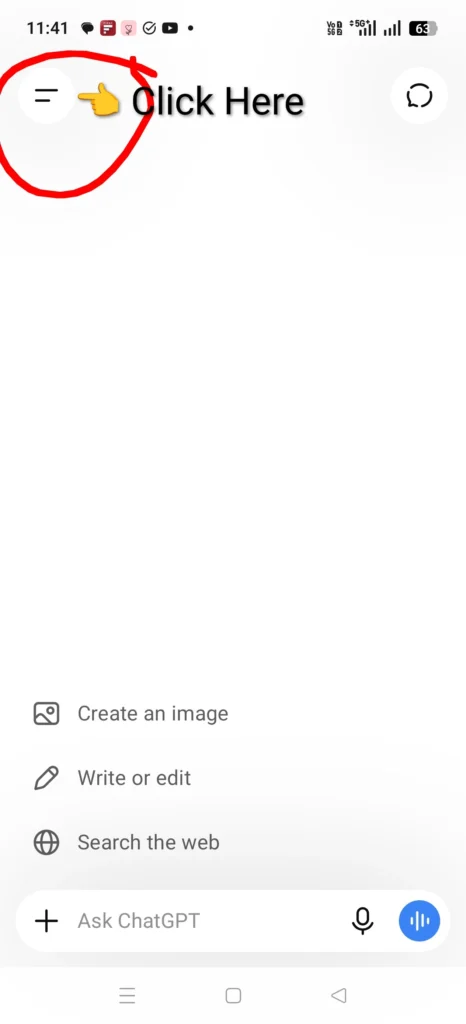Tap the plus attachment icon
466x1024 pixels.
(x=46, y=921)
